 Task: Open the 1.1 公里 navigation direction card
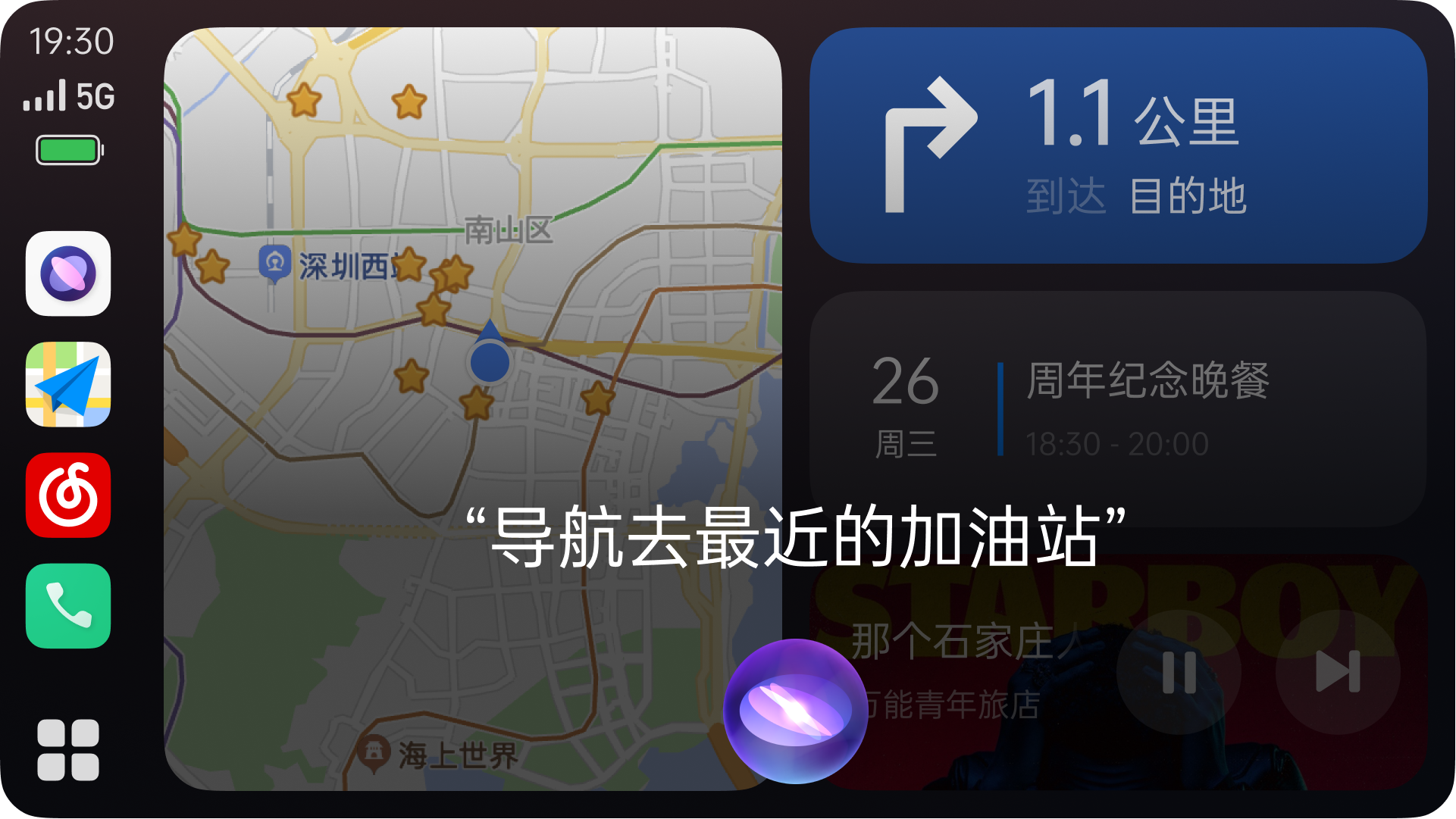pos(1118,145)
